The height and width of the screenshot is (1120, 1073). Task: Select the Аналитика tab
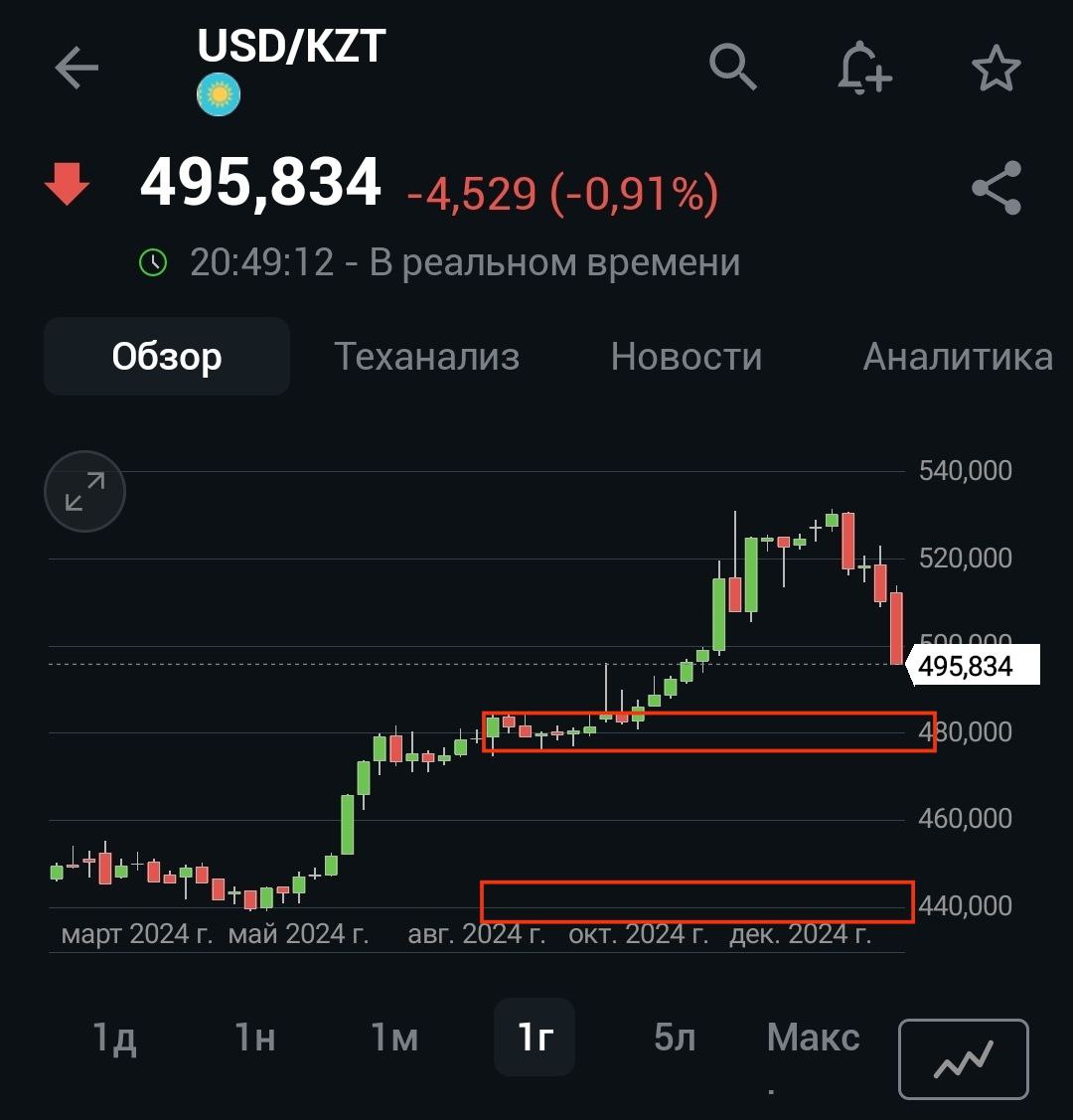[x=958, y=356]
